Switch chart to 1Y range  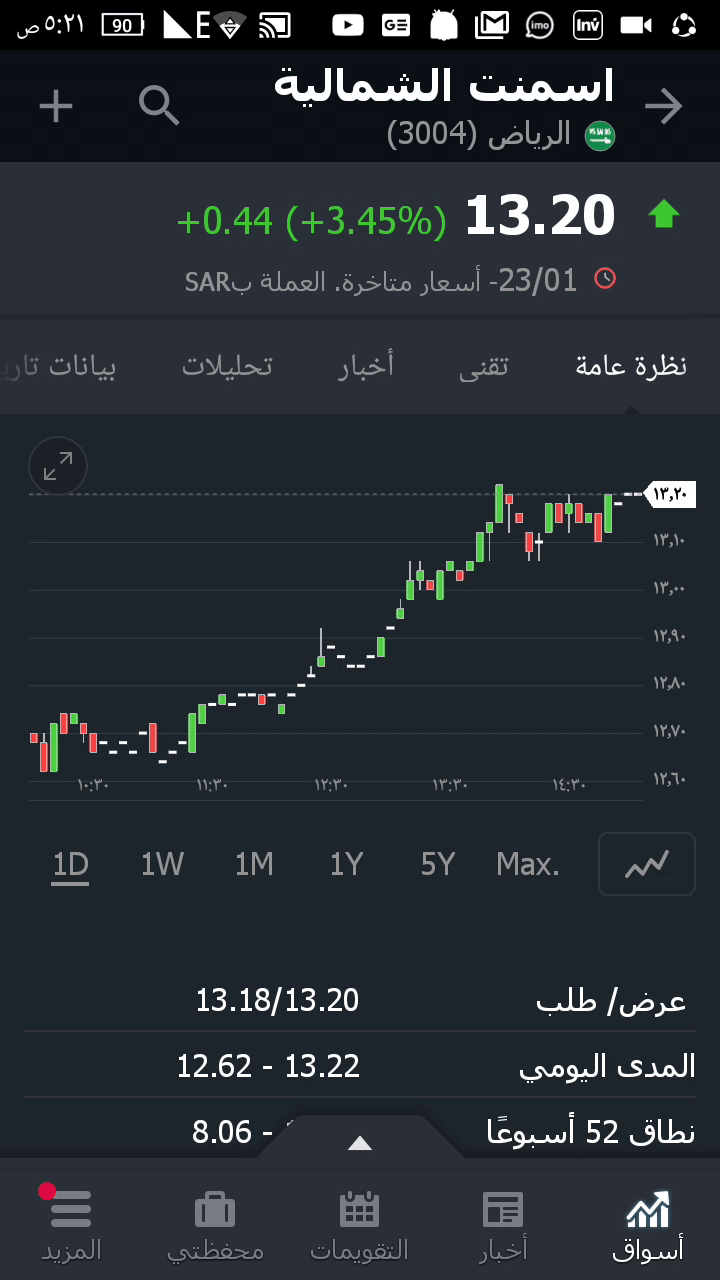coord(346,864)
